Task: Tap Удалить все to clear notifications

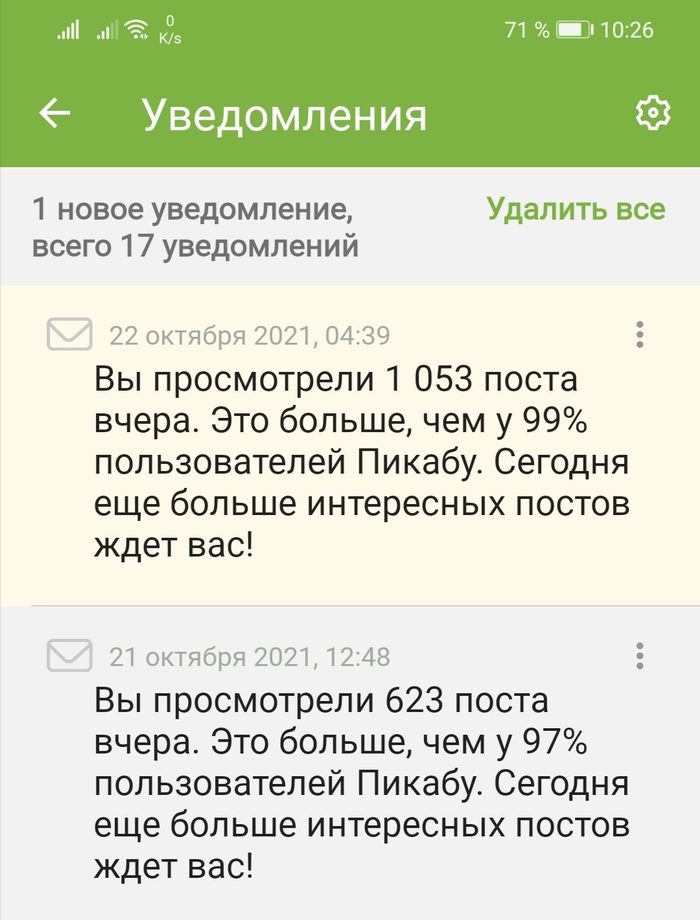Action: [x=575, y=209]
